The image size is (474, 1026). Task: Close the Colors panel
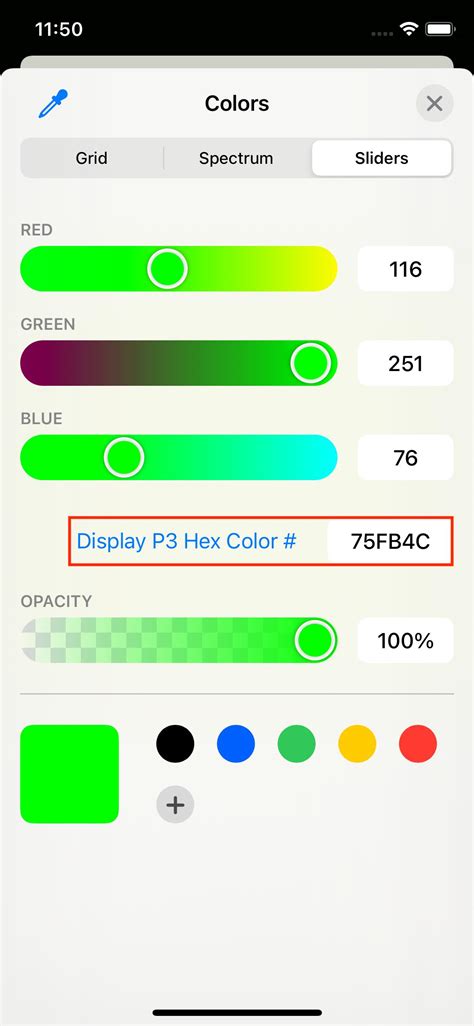[x=435, y=103]
